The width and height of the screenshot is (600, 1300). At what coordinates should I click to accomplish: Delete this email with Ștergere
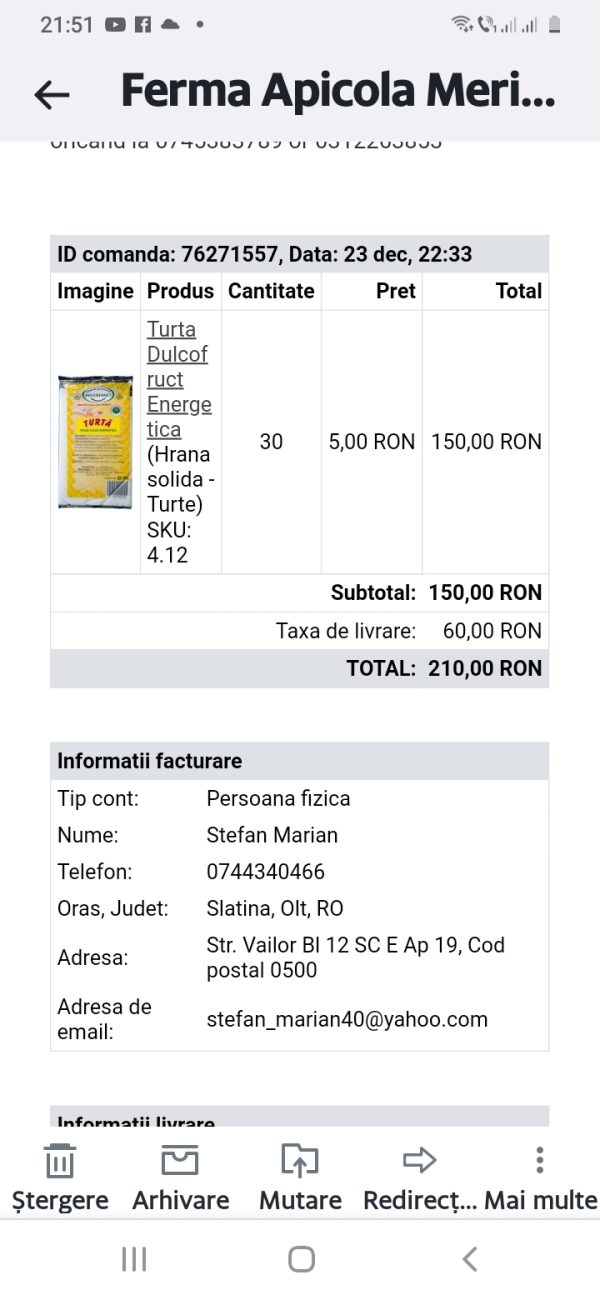click(60, 1178)
